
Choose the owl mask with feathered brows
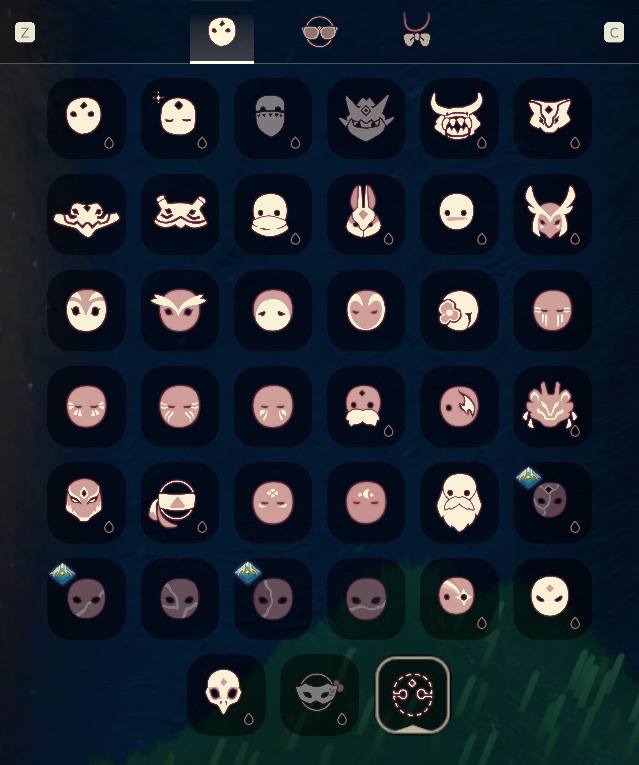[179, 310]
